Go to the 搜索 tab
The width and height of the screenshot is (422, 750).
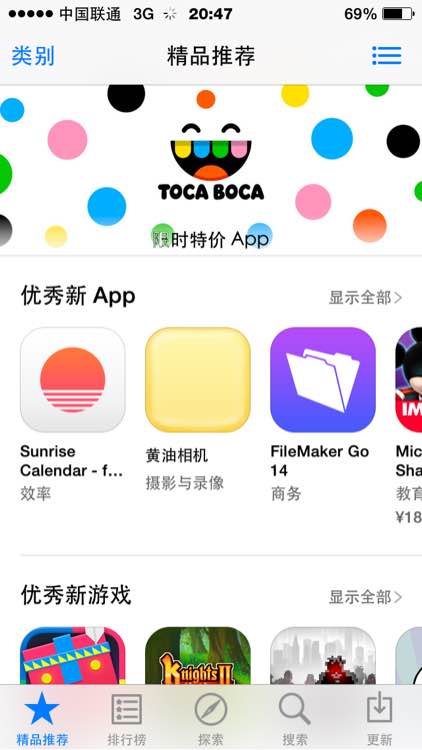point(295,718)
